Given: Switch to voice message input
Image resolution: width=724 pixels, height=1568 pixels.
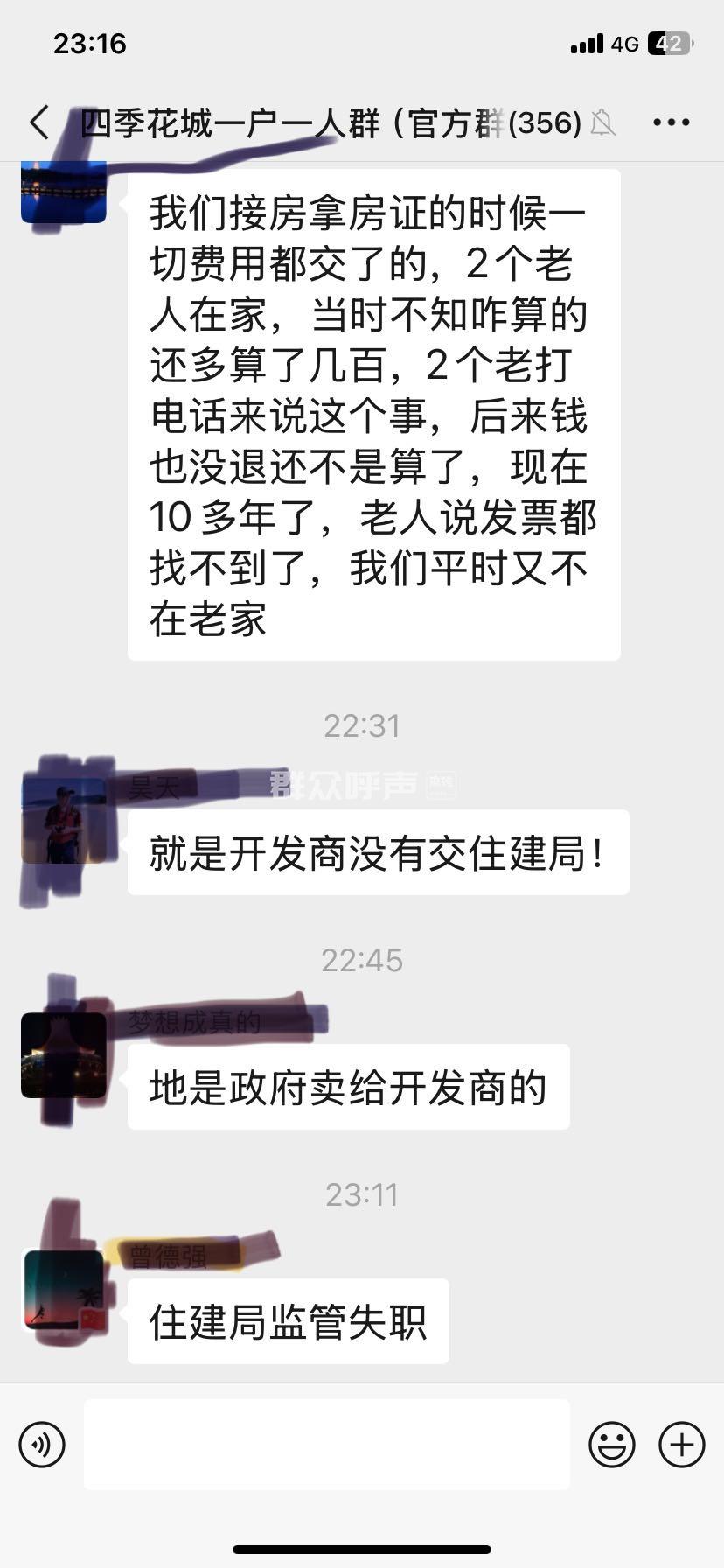Looking at the screenshot, I should tap(42, 1445).
